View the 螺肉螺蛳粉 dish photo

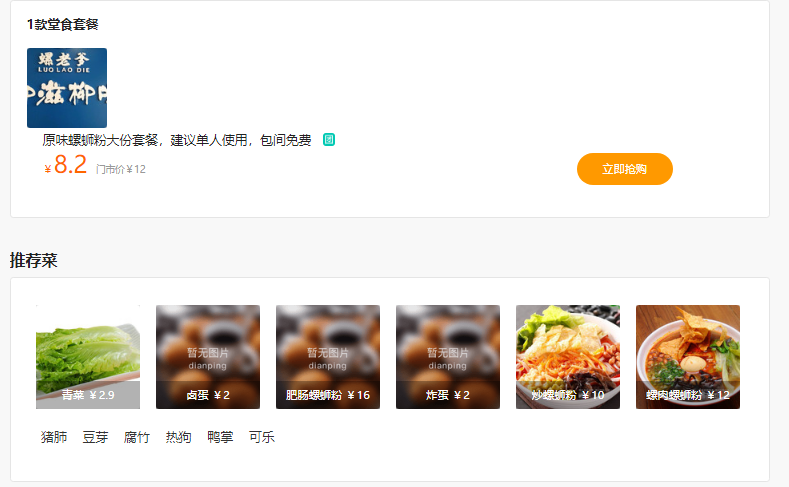tap(688, 357)
